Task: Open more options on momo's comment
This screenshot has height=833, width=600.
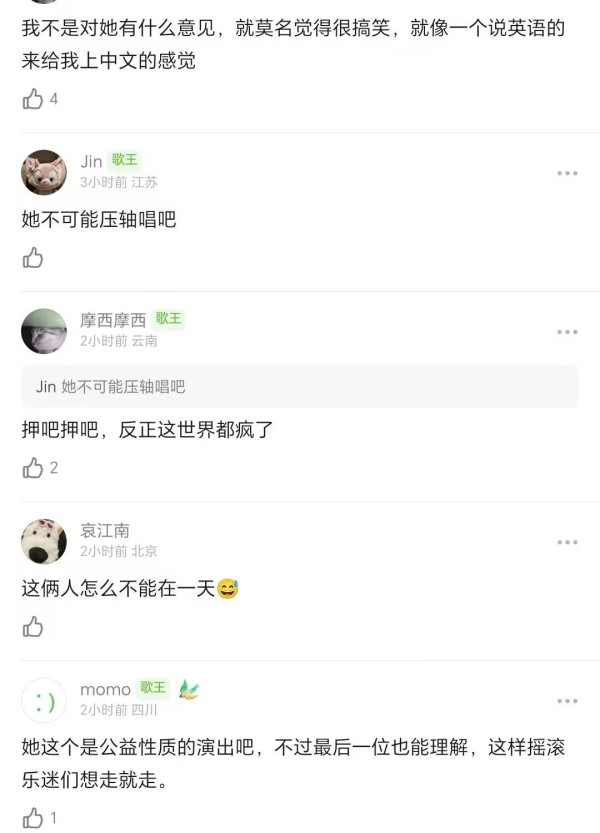Action: click(x=567, y=701)
